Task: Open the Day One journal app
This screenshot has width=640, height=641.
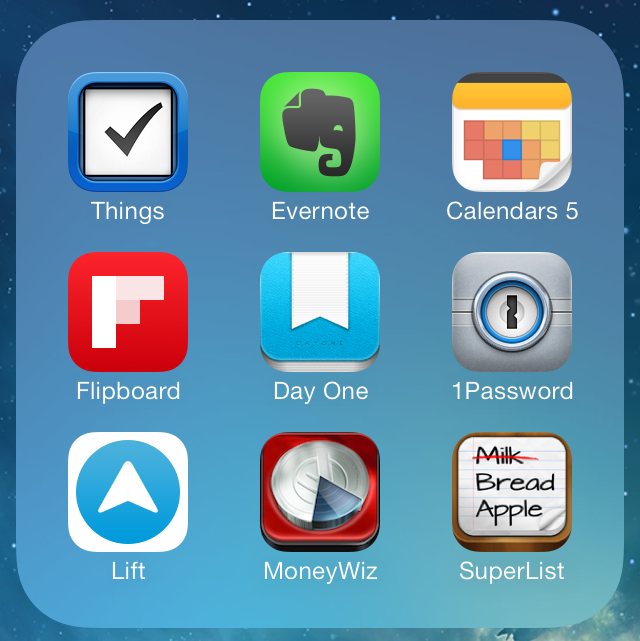Action: tap(320, 312)
